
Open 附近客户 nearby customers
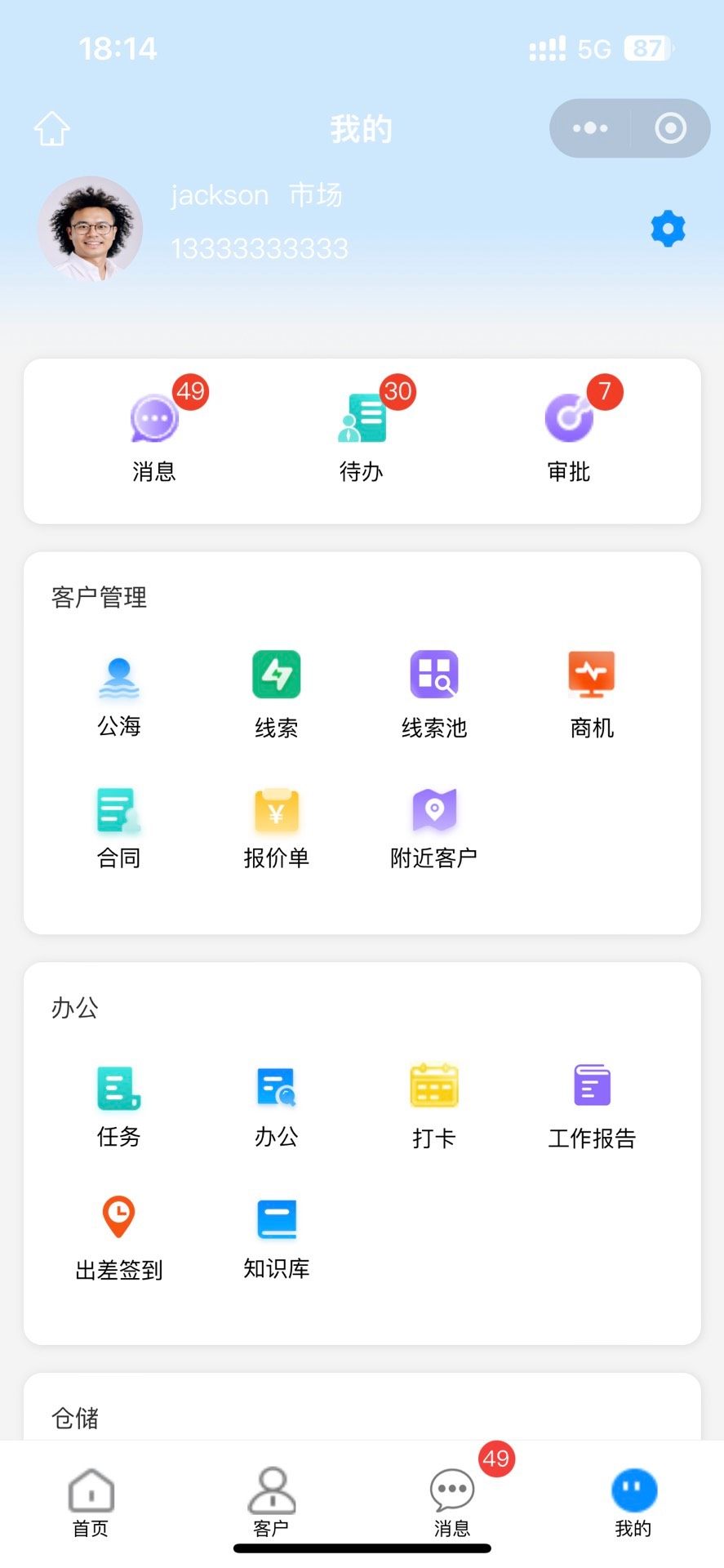[434, 826]
